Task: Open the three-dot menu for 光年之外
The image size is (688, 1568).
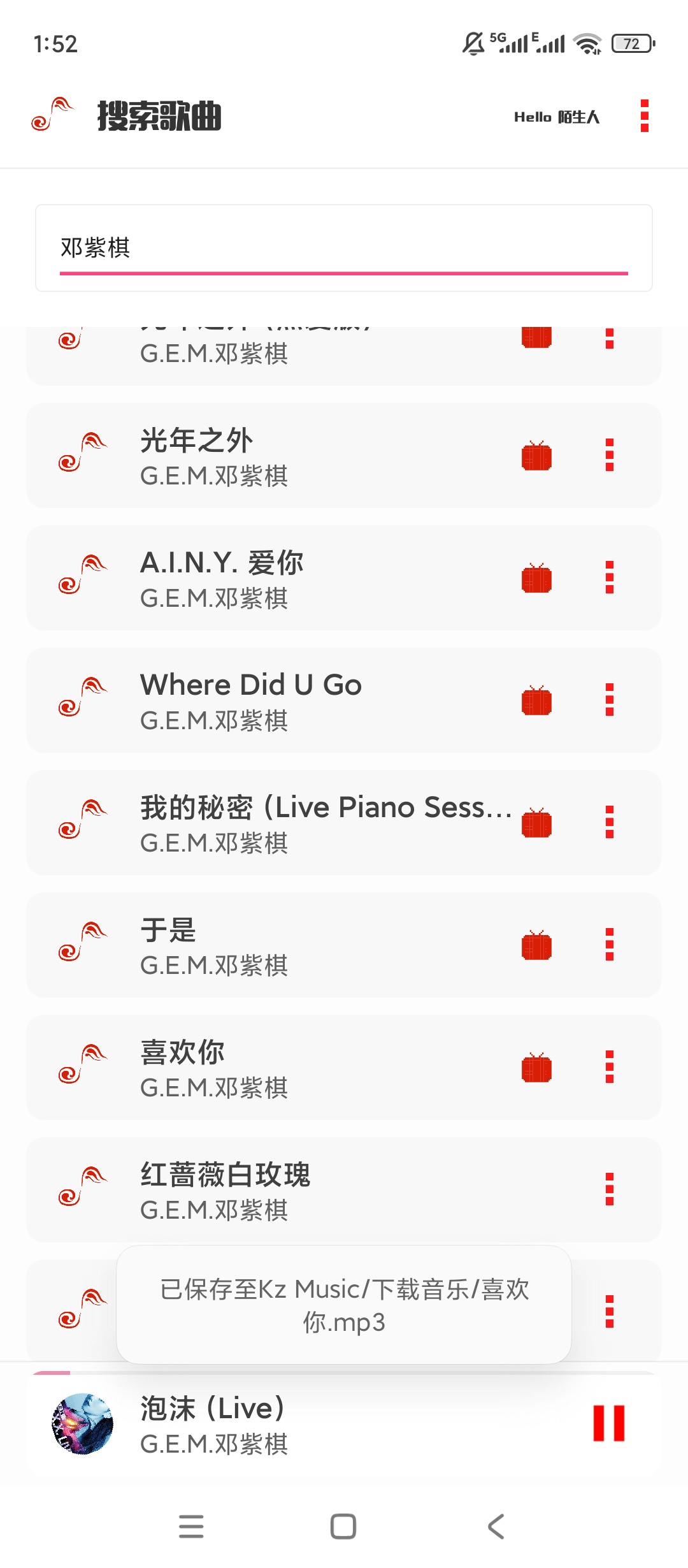Action: tap(610, 454)
